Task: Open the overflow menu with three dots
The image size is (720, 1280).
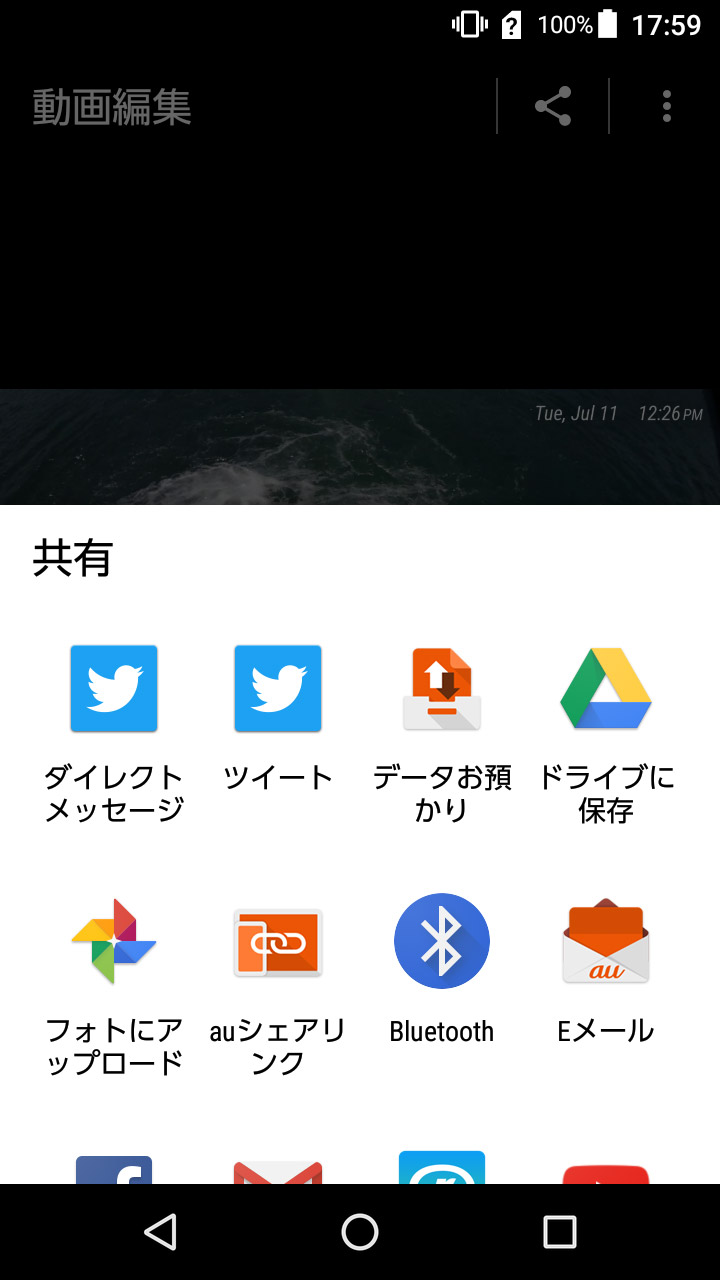Action: (665, 106)
